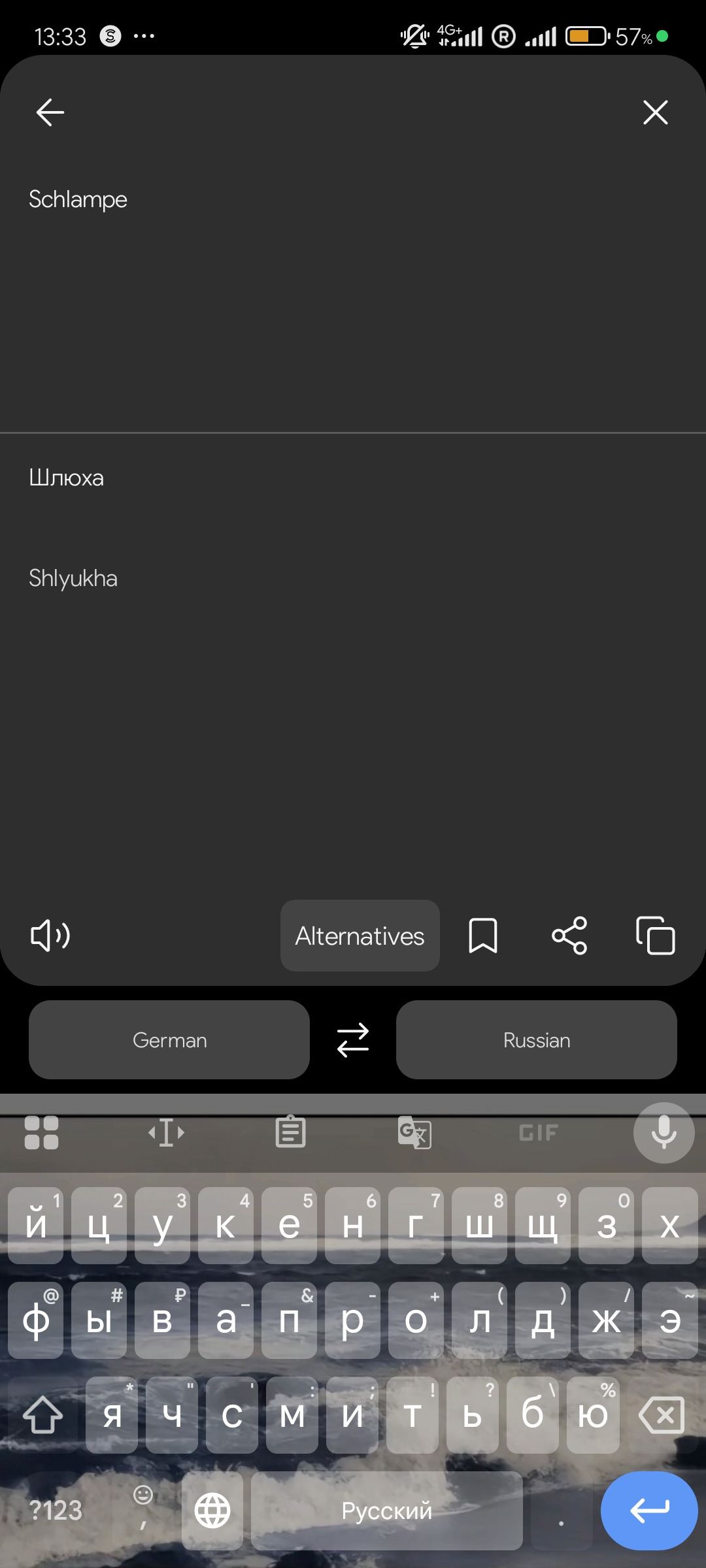Listen to the translation pronunciation
Image resolution: width=706 pixels, height=1568 pixels.
[x=50, y=936]
